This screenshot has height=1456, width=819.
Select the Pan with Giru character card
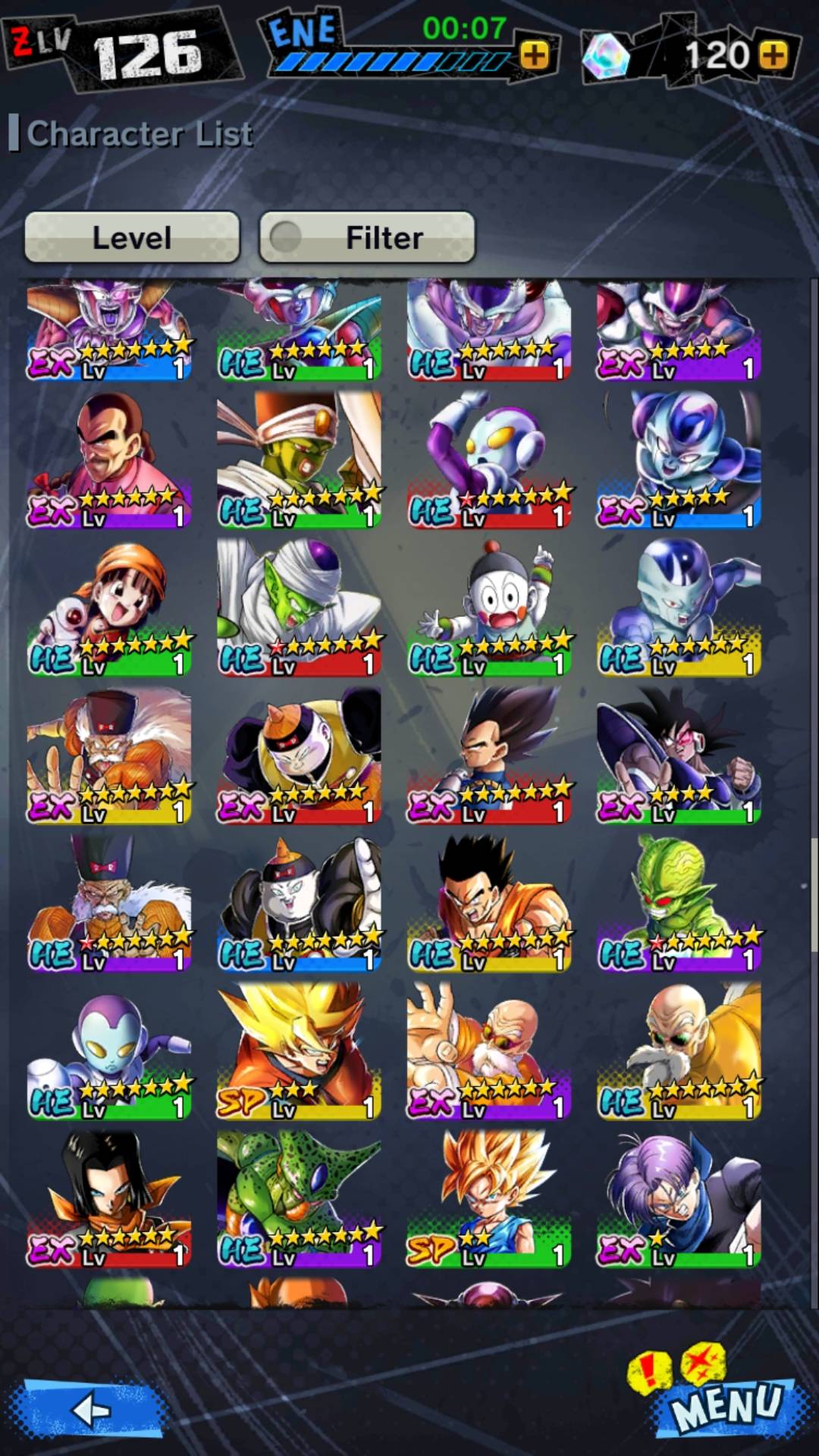coord(109,608)
